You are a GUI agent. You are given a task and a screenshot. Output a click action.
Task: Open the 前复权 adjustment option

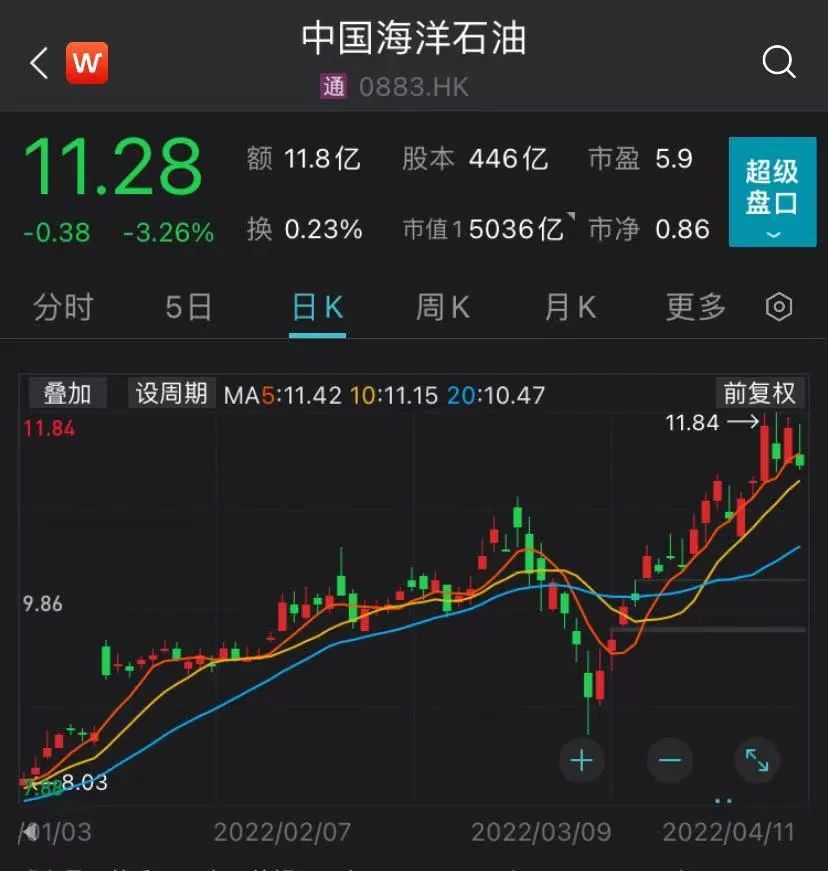759,393
